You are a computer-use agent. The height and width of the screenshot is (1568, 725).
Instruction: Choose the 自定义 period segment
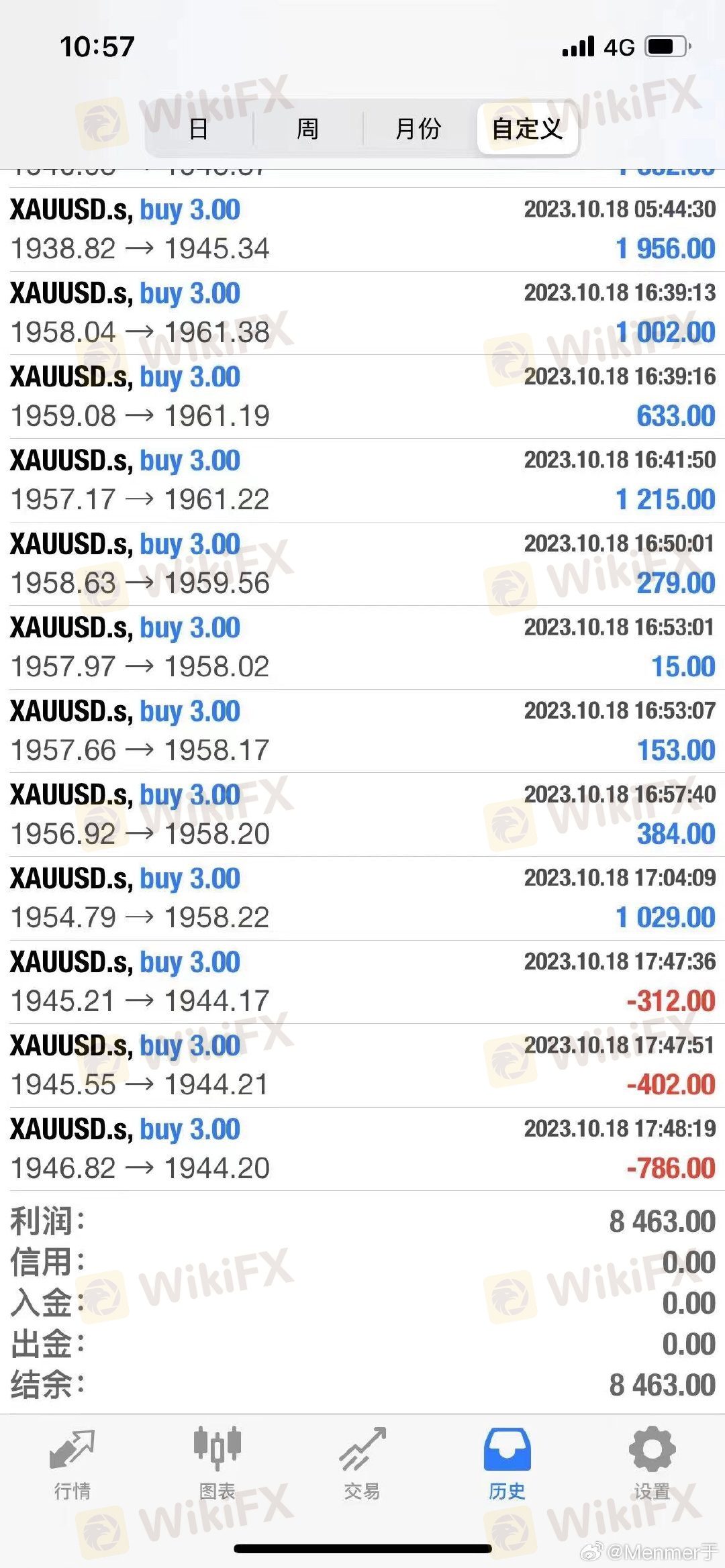[x=527, y=128]
